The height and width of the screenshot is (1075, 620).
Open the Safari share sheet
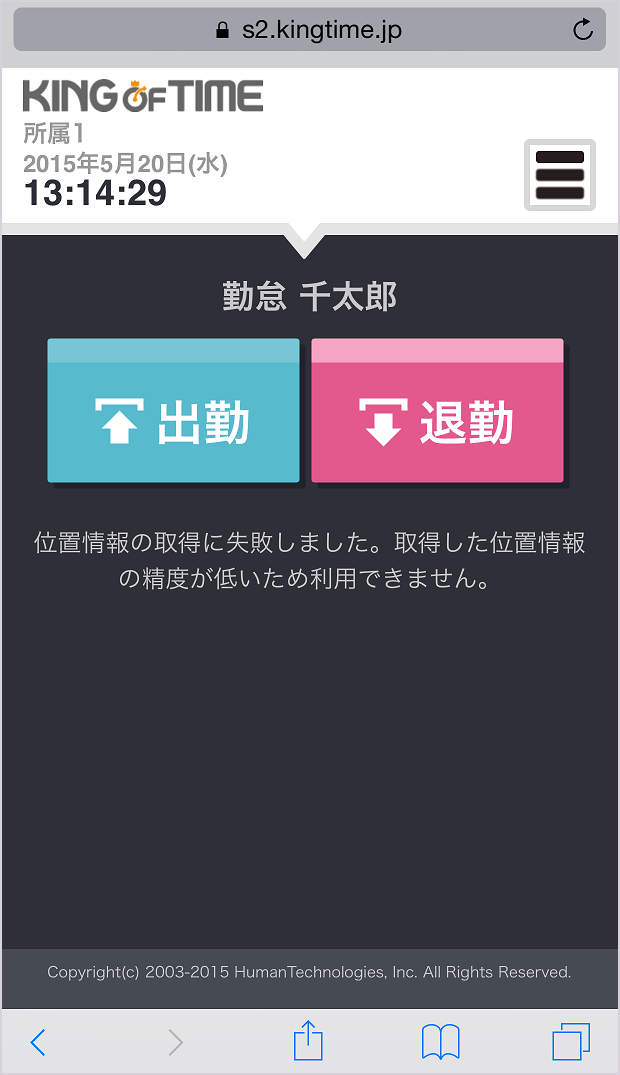[308, 1040]
